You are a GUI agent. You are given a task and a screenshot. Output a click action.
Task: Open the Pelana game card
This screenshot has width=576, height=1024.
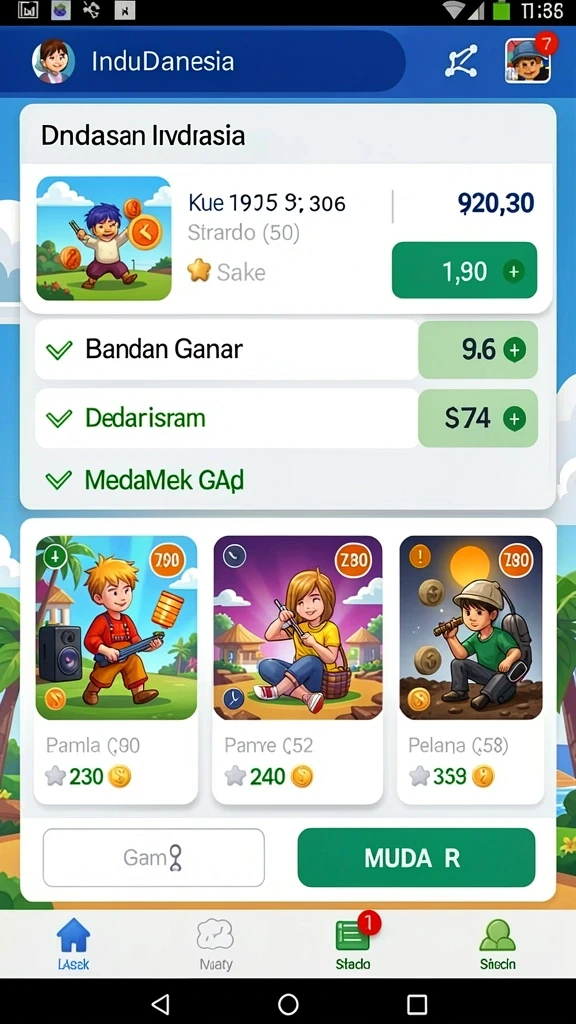[x=471, y=669]
